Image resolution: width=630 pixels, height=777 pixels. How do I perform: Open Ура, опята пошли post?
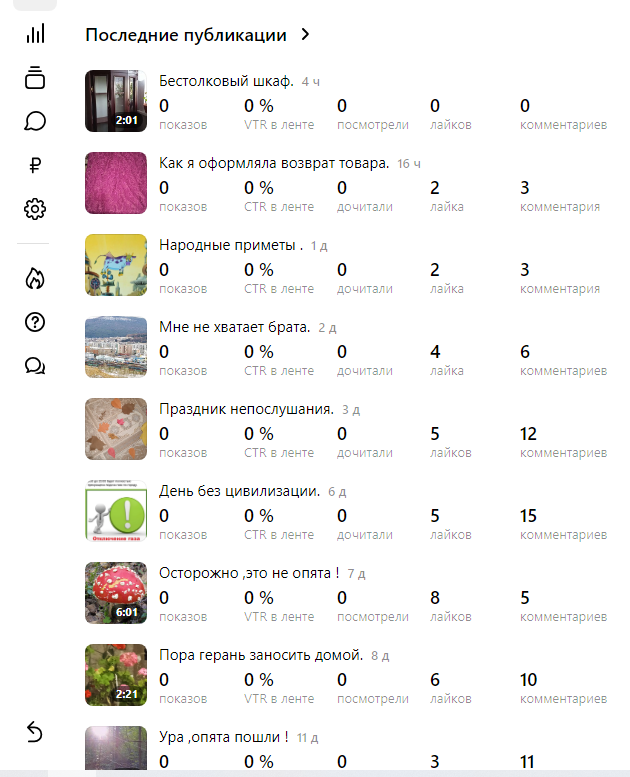(x=224, y=737)
